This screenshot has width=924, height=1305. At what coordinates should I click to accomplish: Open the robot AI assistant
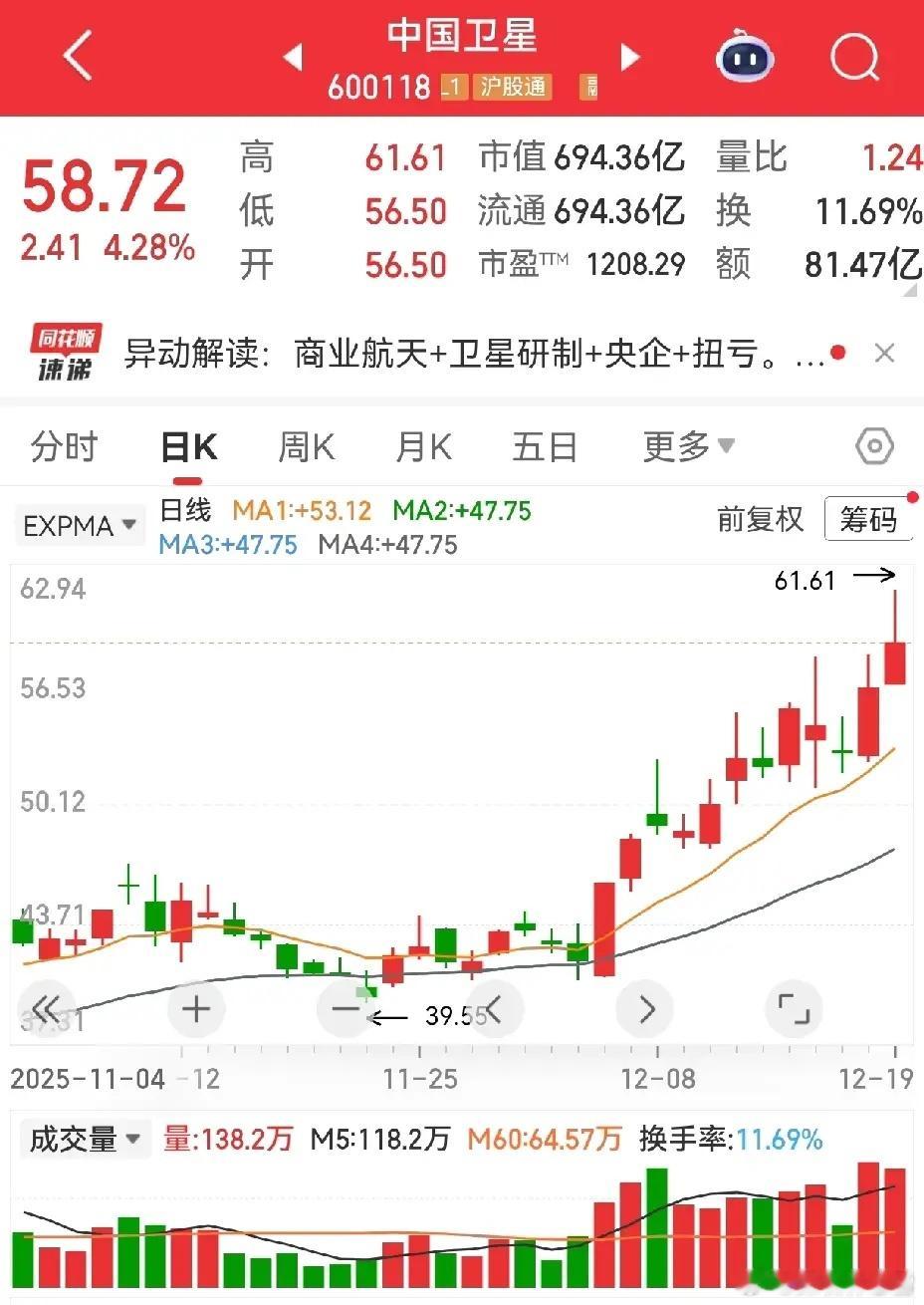pos(745,56)
